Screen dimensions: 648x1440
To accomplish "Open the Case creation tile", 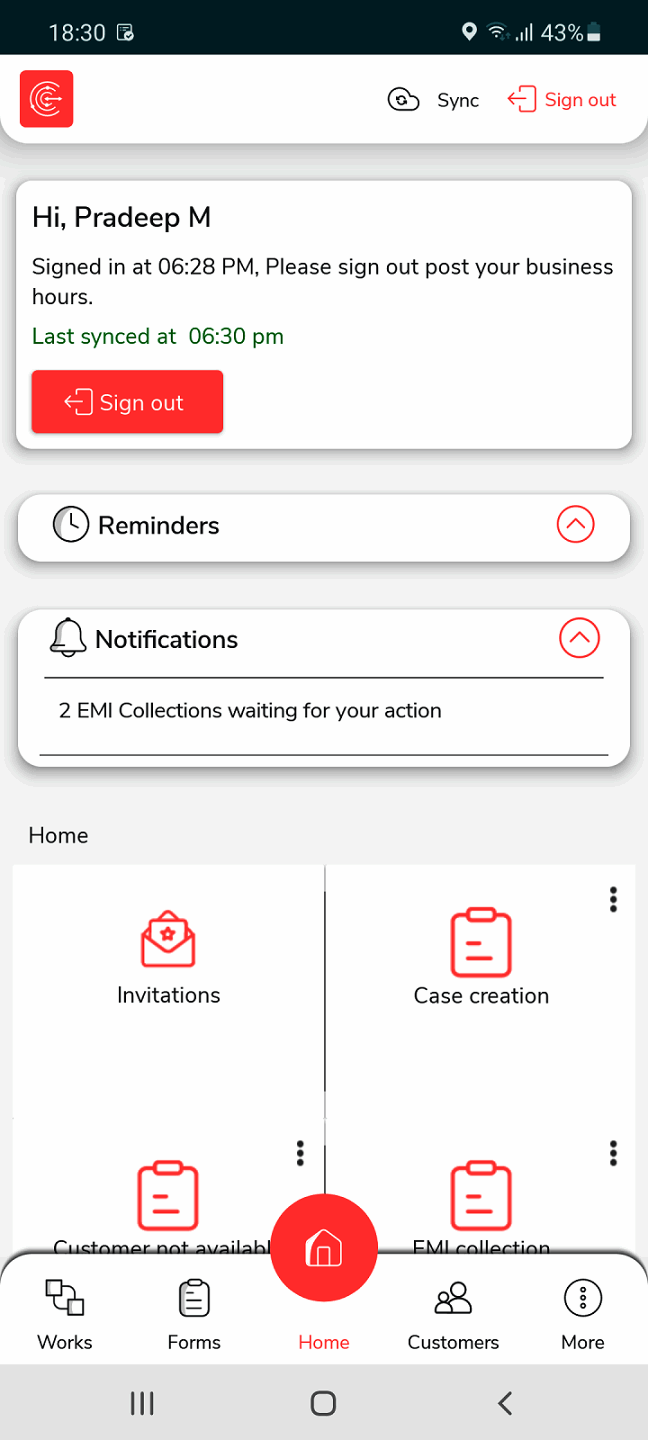I will [481, 958].
